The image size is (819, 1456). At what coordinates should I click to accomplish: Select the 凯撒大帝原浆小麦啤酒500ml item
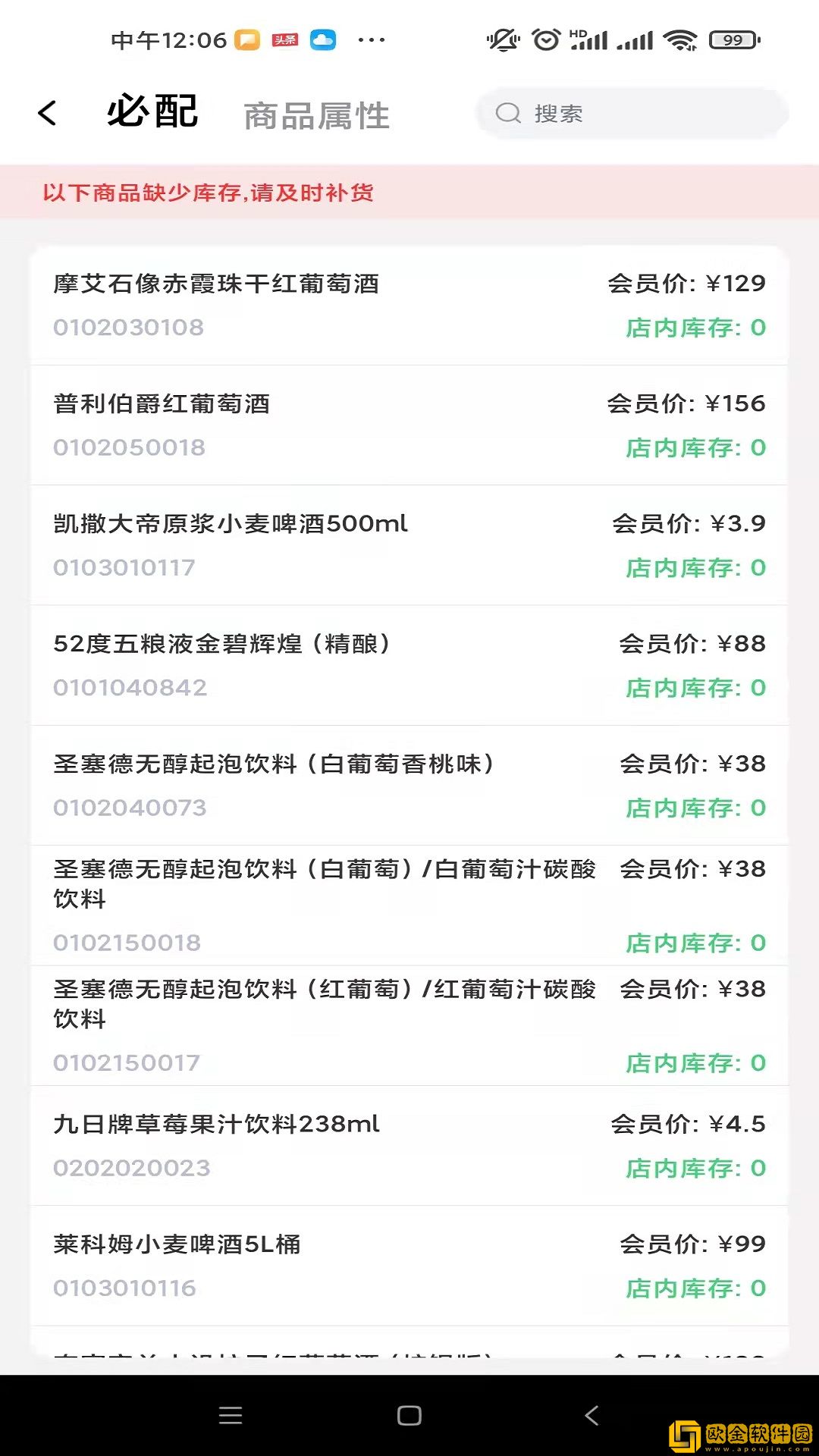coord(409,544)
